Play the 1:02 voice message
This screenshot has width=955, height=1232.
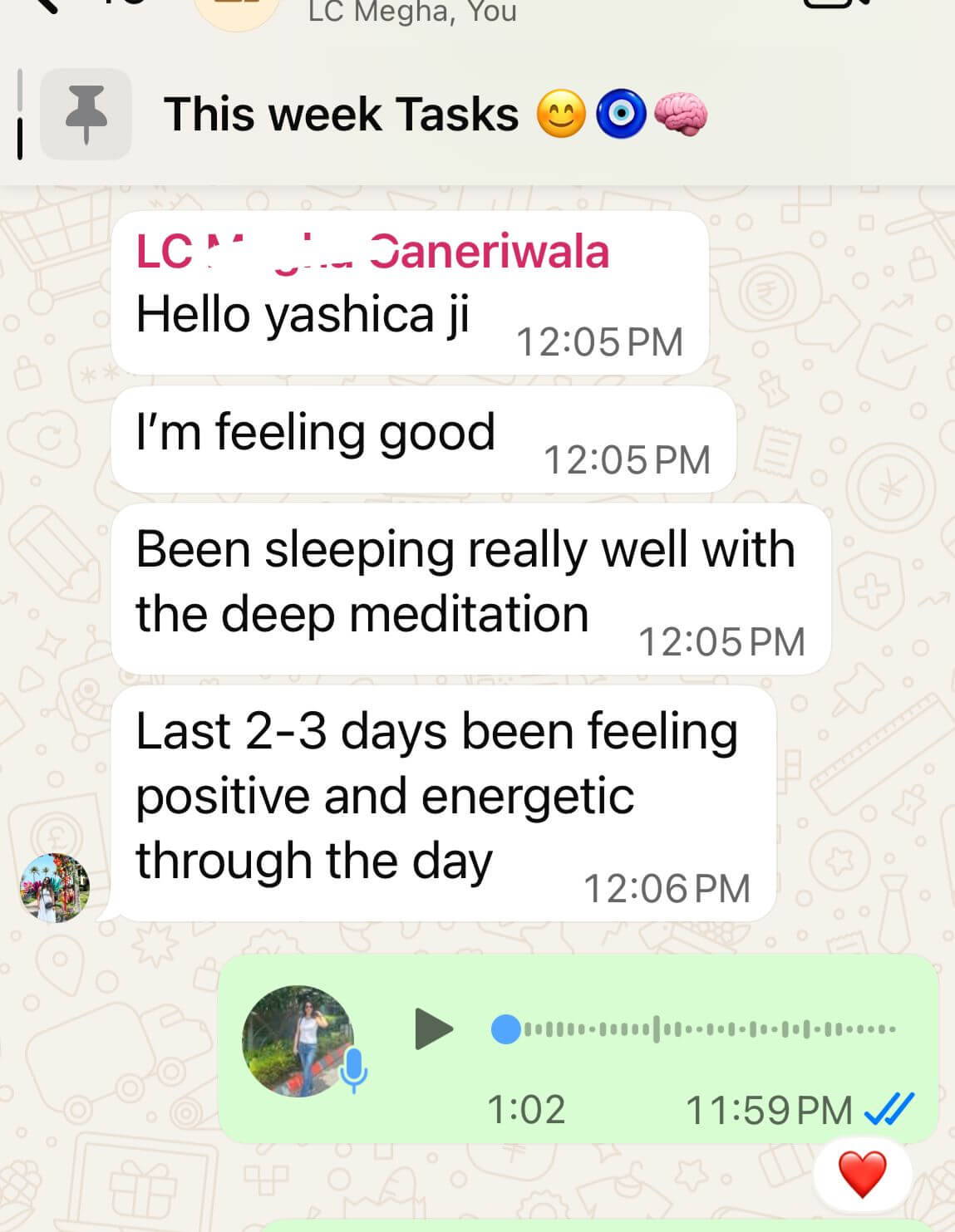tap(433, 1029)
